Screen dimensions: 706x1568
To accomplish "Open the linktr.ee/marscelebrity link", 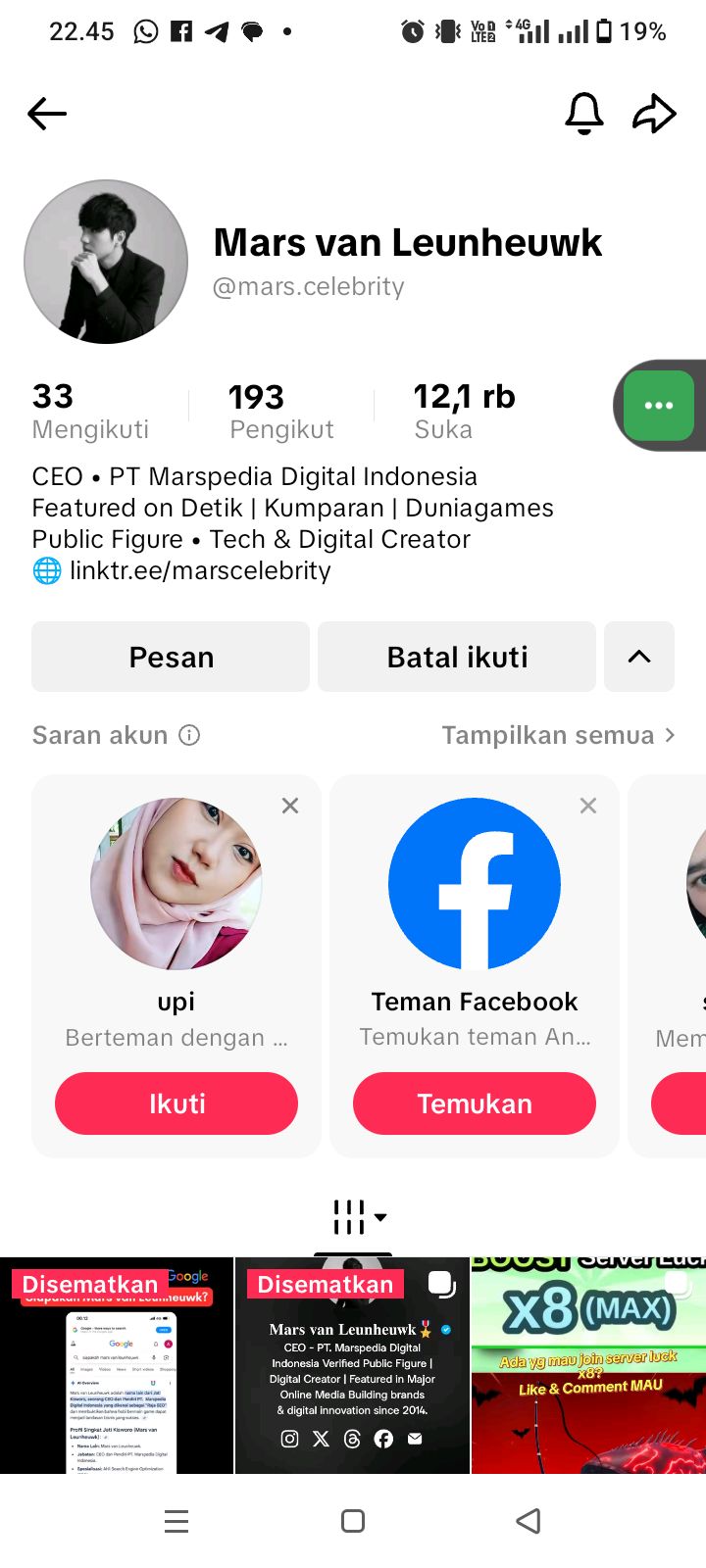I will point(200,570).
